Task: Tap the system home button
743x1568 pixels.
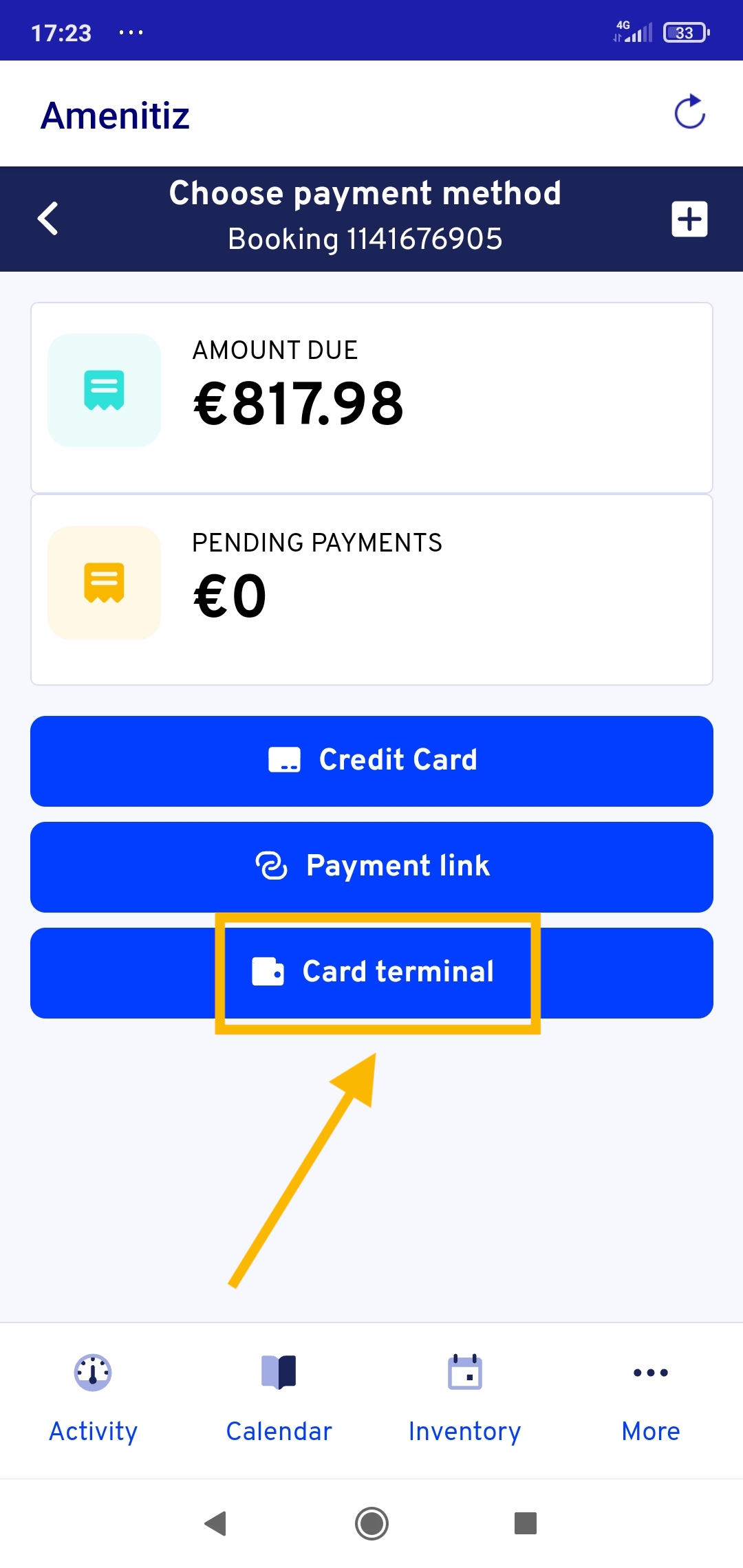Action: (371, 1523)
